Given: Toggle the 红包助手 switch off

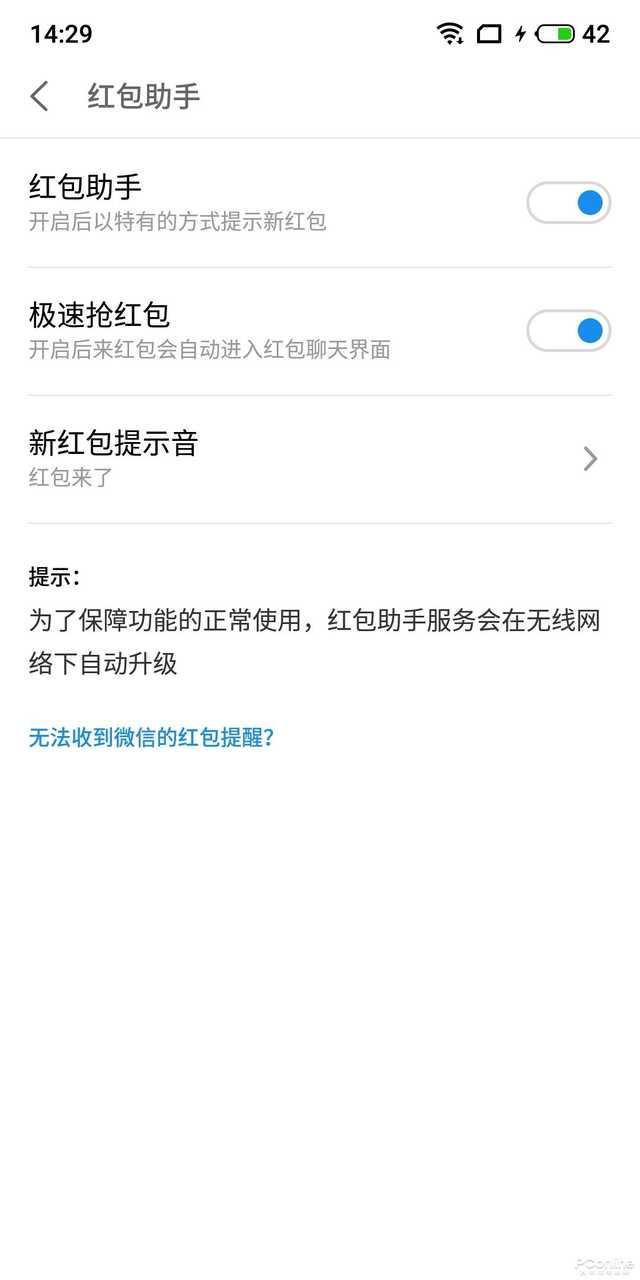Looking at the screenshot, I should [568, 203].
